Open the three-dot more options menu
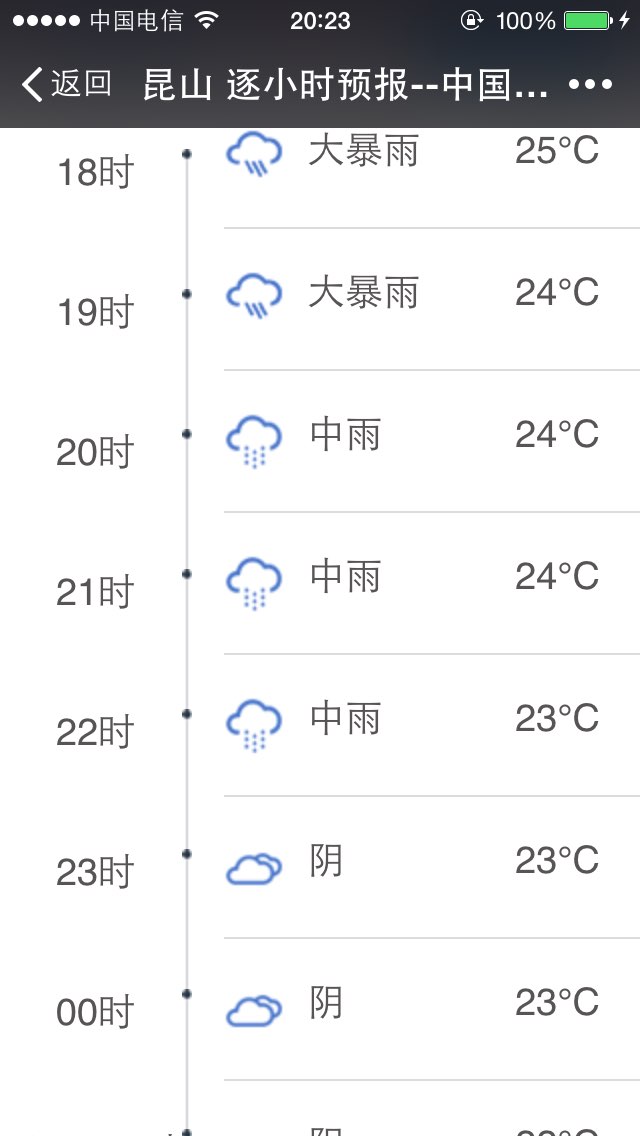Image resolution: width=640 pixels, height=1136 pixels. pos(591,85)
